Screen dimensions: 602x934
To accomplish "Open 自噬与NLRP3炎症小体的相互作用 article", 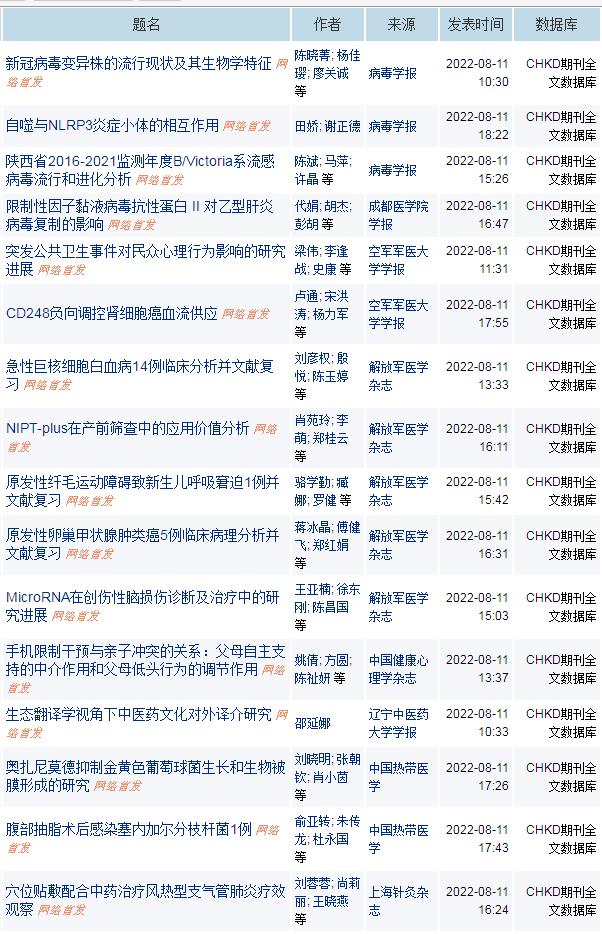I will coord(112,126).
